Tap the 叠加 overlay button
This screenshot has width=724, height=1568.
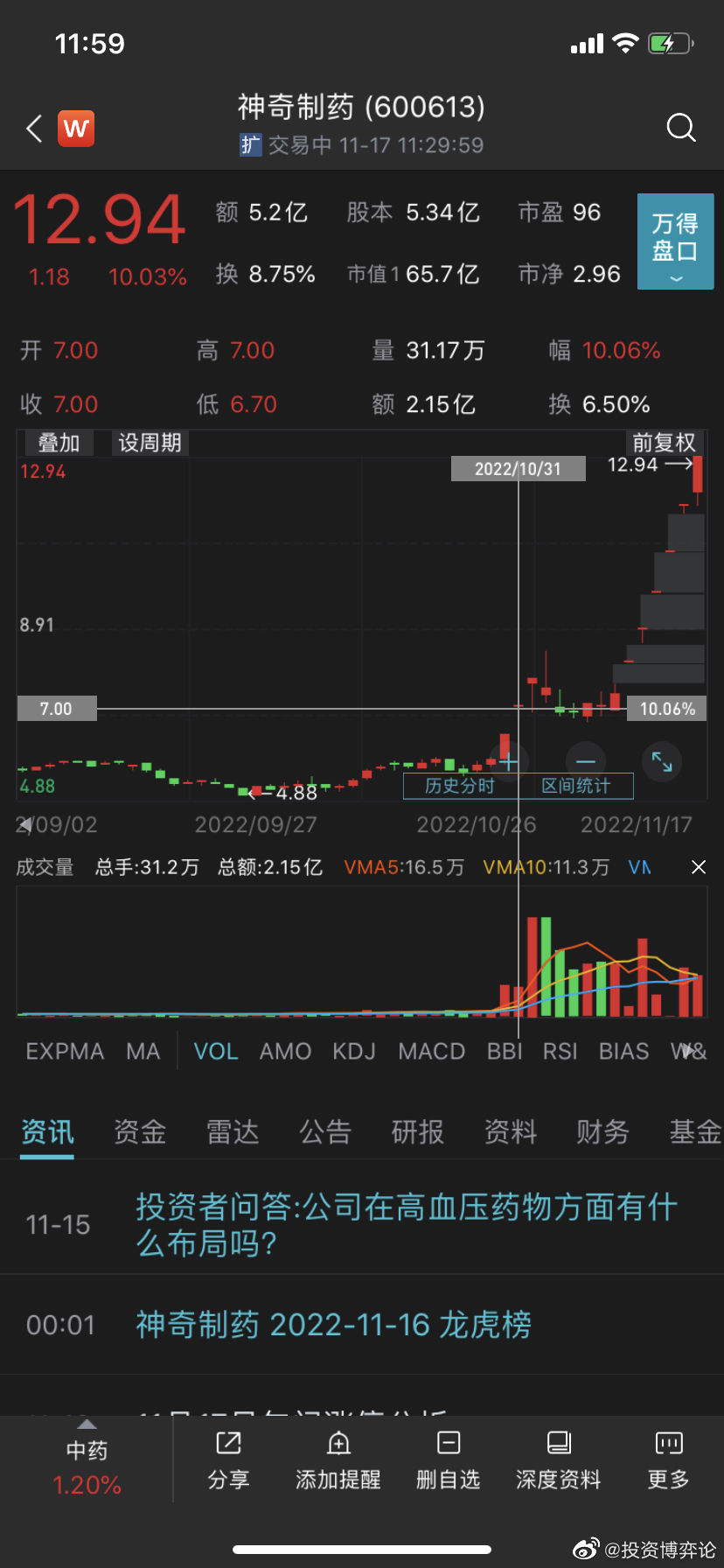[59, 443]
